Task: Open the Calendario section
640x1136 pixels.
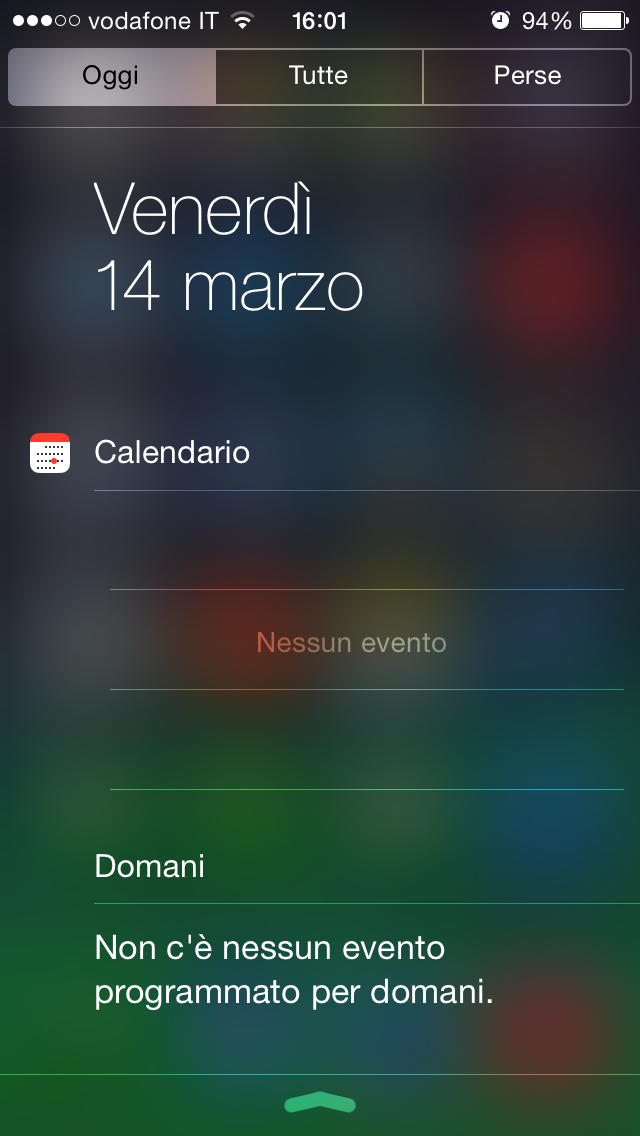Action: [172, 453]
